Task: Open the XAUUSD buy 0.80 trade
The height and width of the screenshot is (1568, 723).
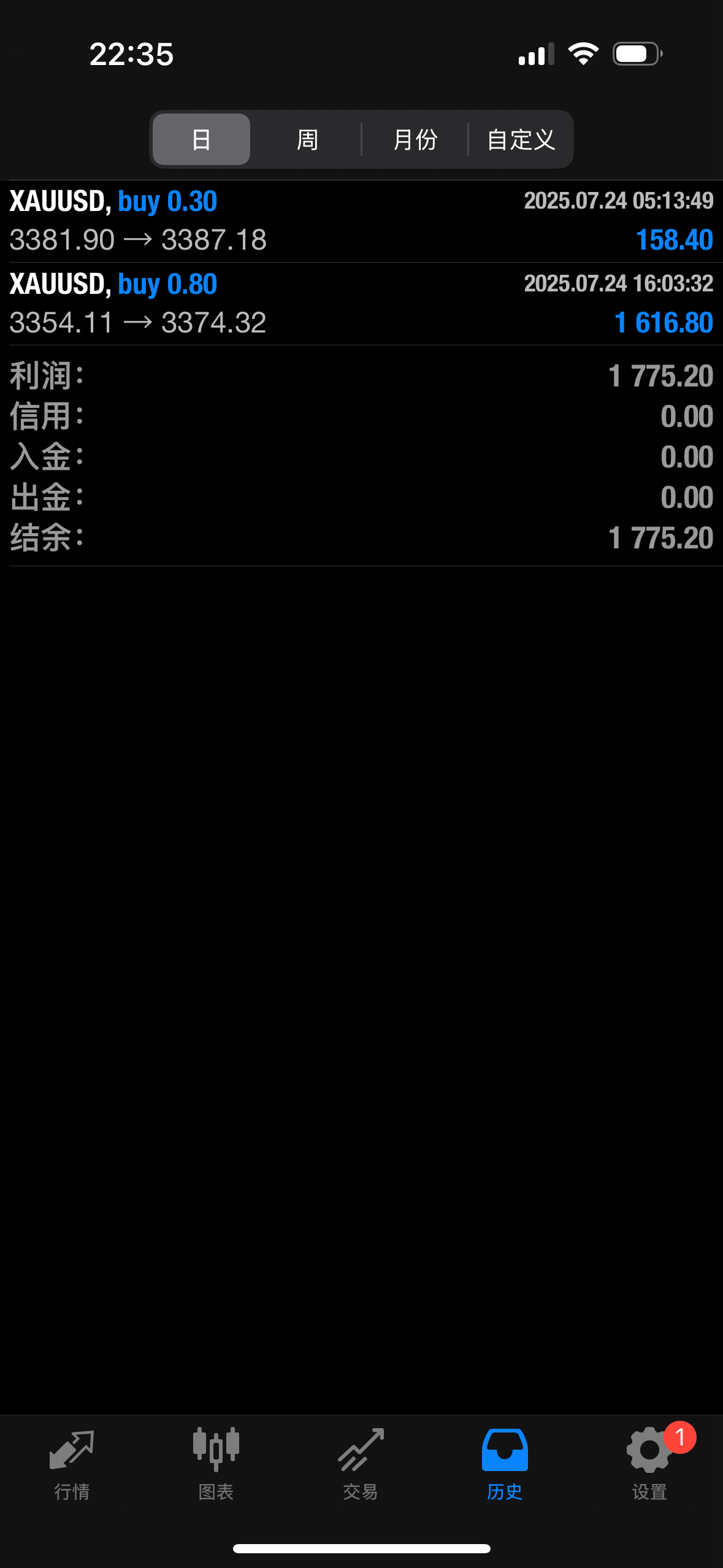Action: pos(361,304)
